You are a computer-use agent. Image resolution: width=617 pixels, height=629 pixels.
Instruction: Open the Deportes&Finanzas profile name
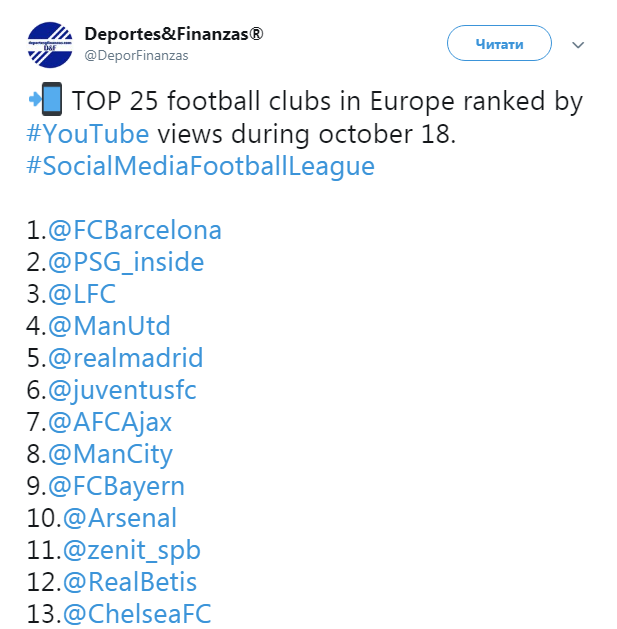pos(174,35)
